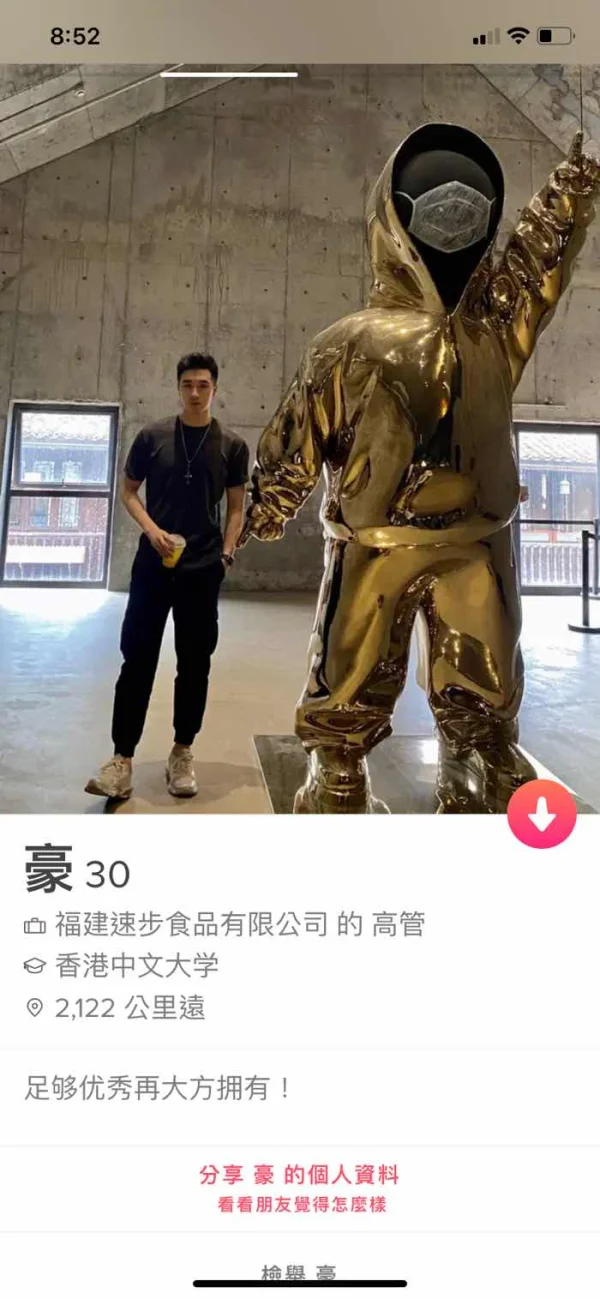This screenshot has width=600, height=1299.
Task: Collapse profile with the pink down-arrow button
Action: [541, 814]
